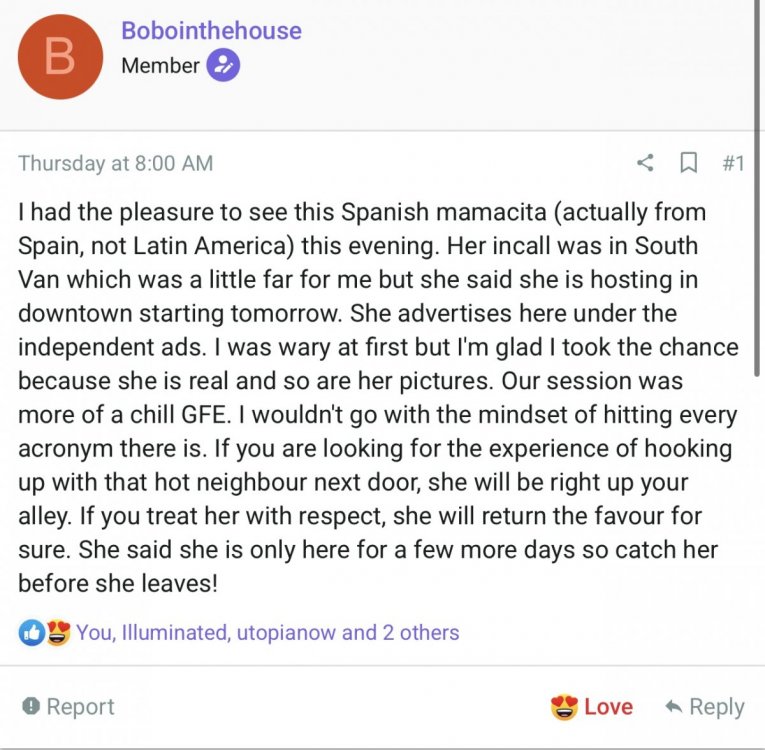Open the post #1 permalink
Viewport: 765px width, 750px height.
[x=732, y=163]
